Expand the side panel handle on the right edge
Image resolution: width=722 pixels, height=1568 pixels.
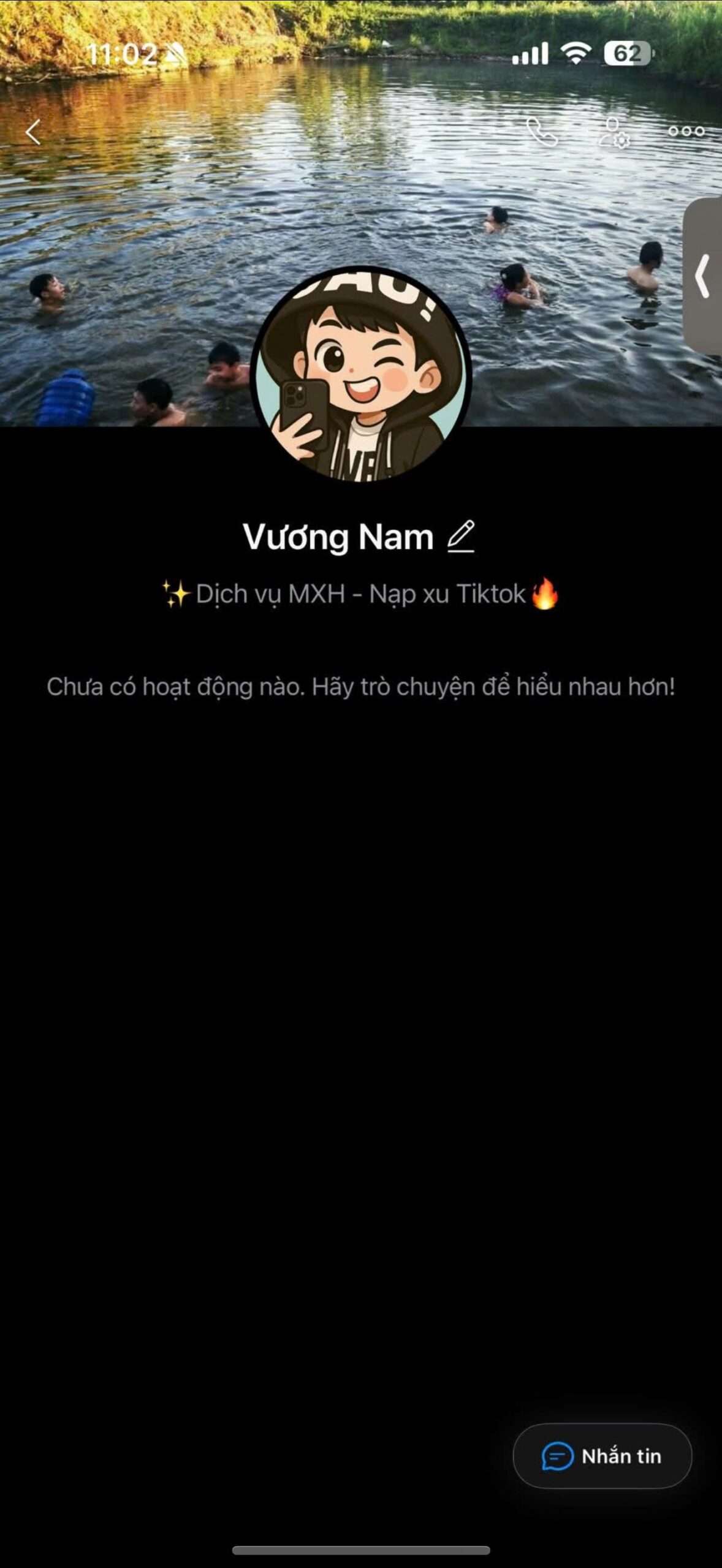click(703, 276)
